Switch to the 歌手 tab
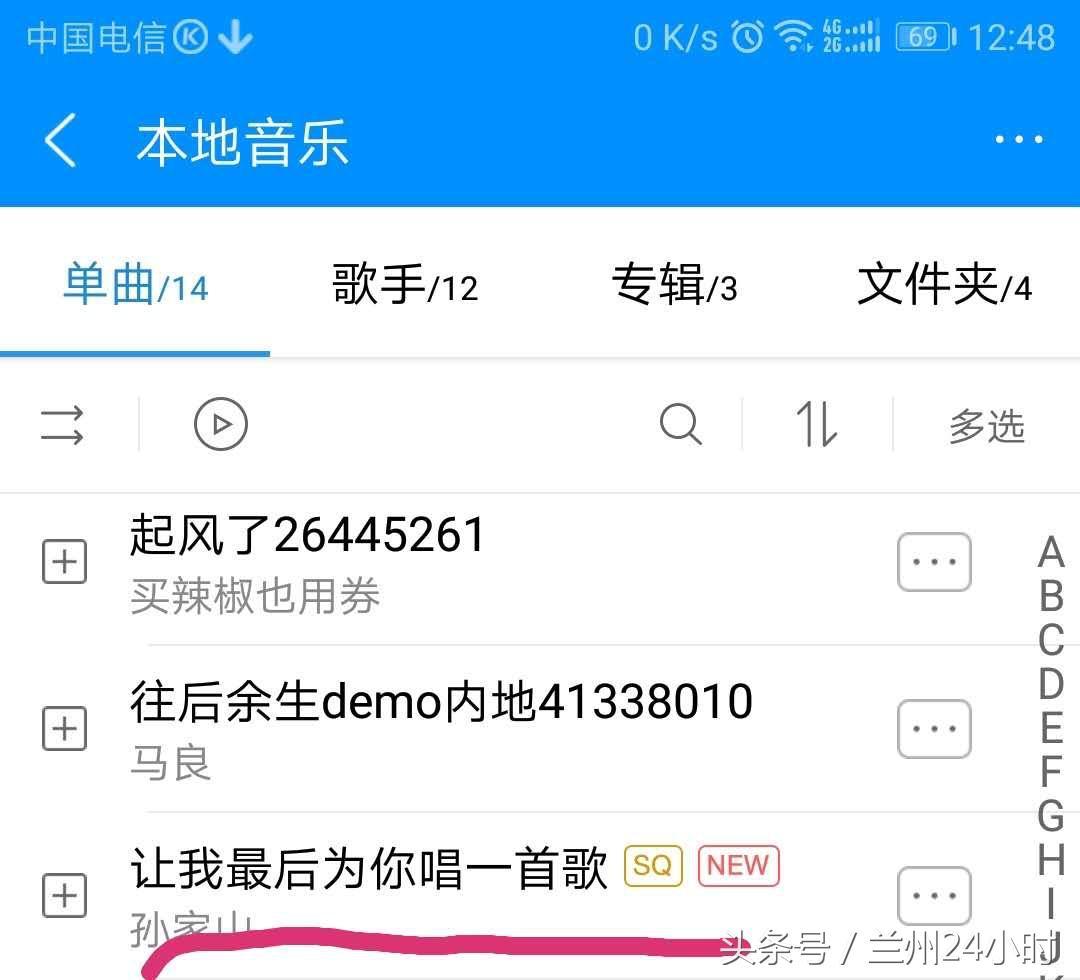The width and height of the screenshot is (1080, 980). 405,287
